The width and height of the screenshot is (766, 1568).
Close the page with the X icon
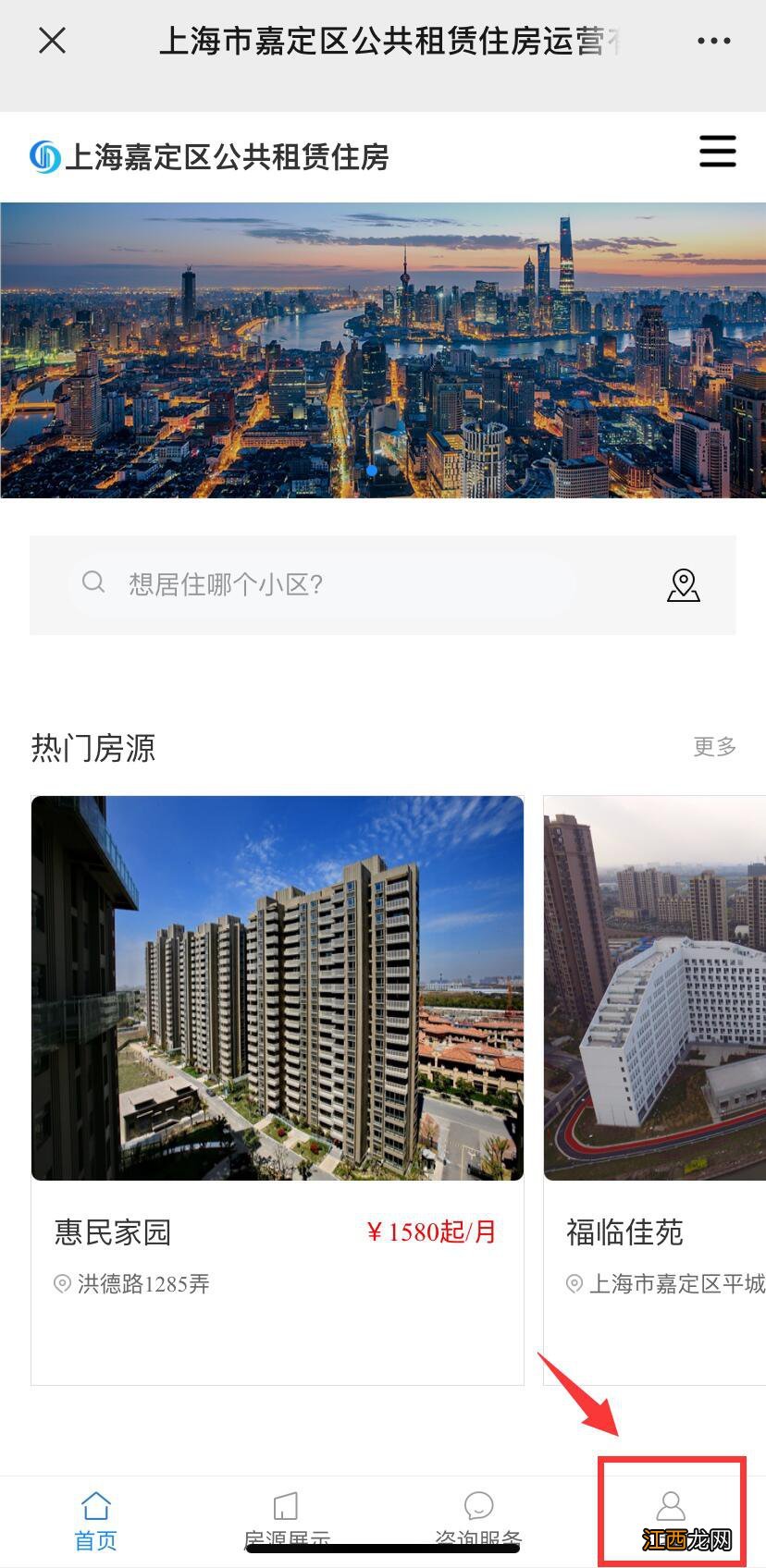52,40
